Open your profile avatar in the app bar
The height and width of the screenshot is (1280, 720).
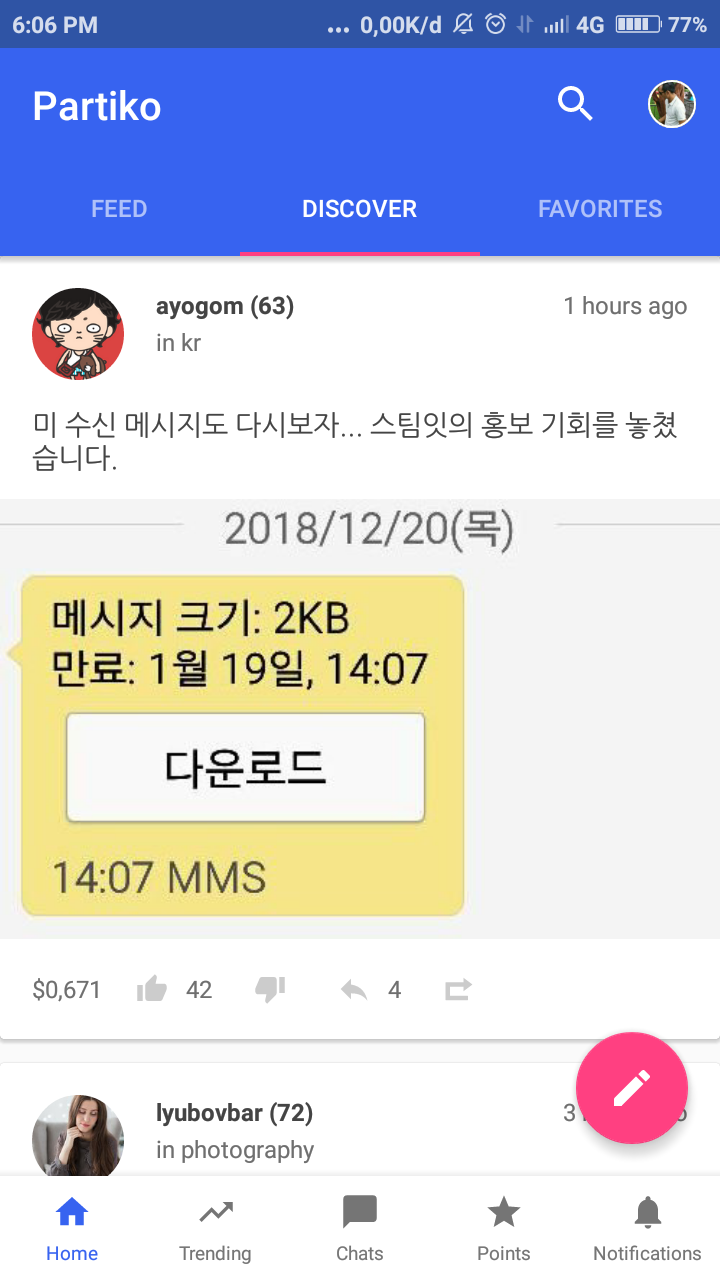click(672, 104)
